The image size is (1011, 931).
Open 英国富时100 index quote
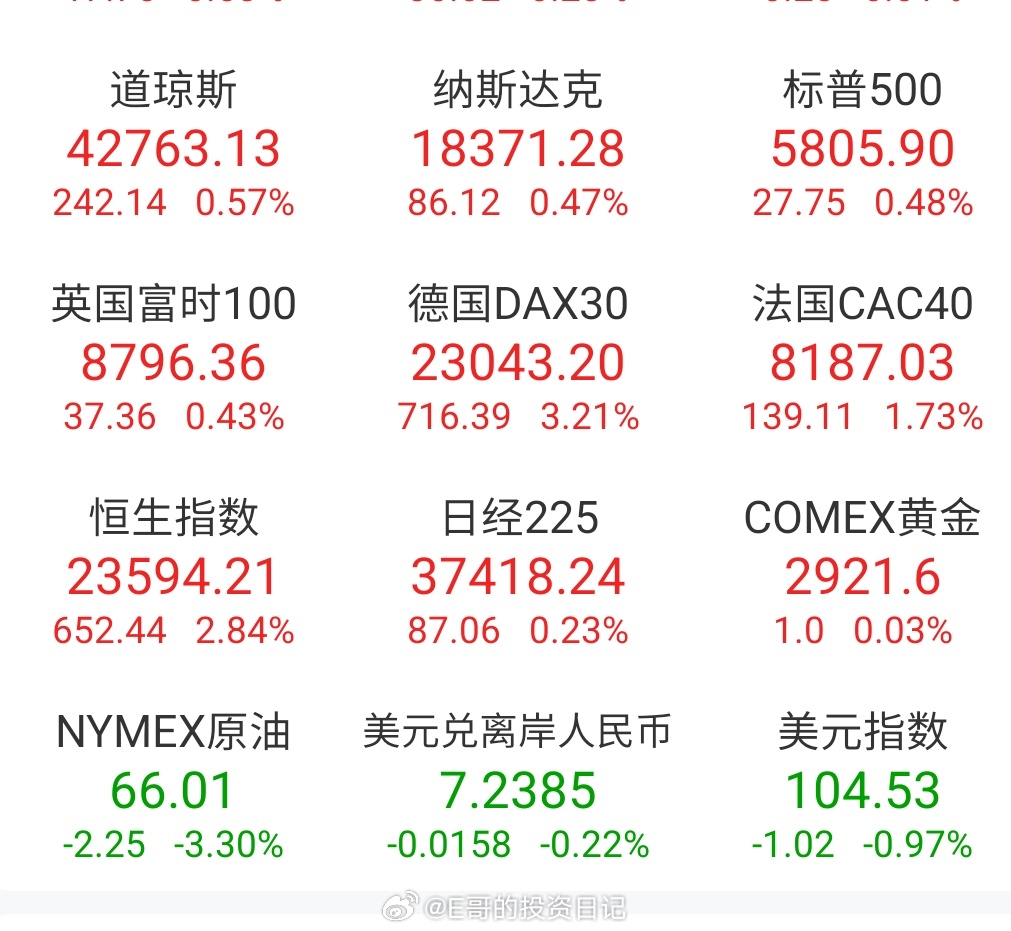point(173,362)
